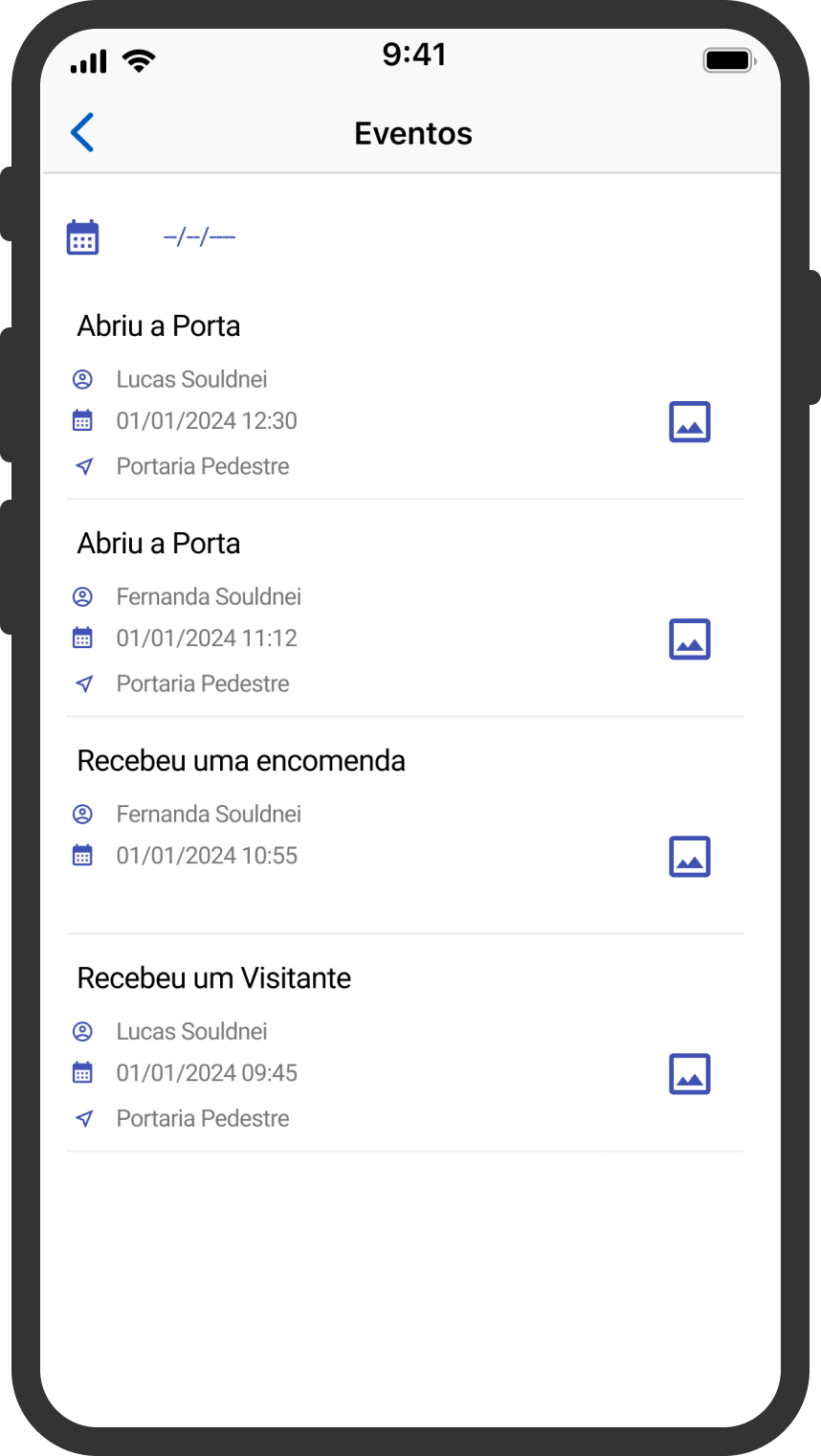The height and width of the screenshot is (1456, 821).
Task: Click the calendar icon beside 01/01/2024 11:12
Action: pyautogui.click(x=83, y=638)
